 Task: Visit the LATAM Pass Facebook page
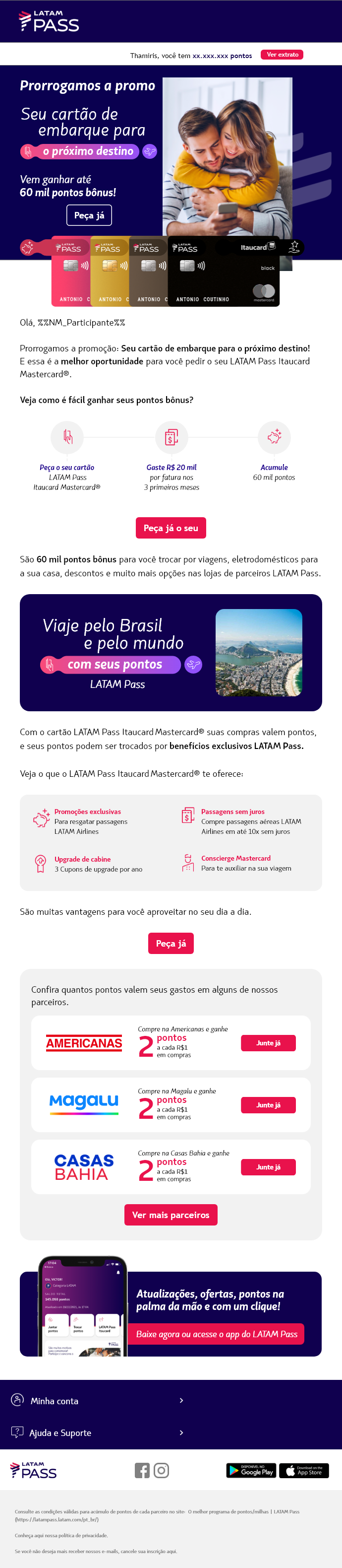pos(142,1471)
